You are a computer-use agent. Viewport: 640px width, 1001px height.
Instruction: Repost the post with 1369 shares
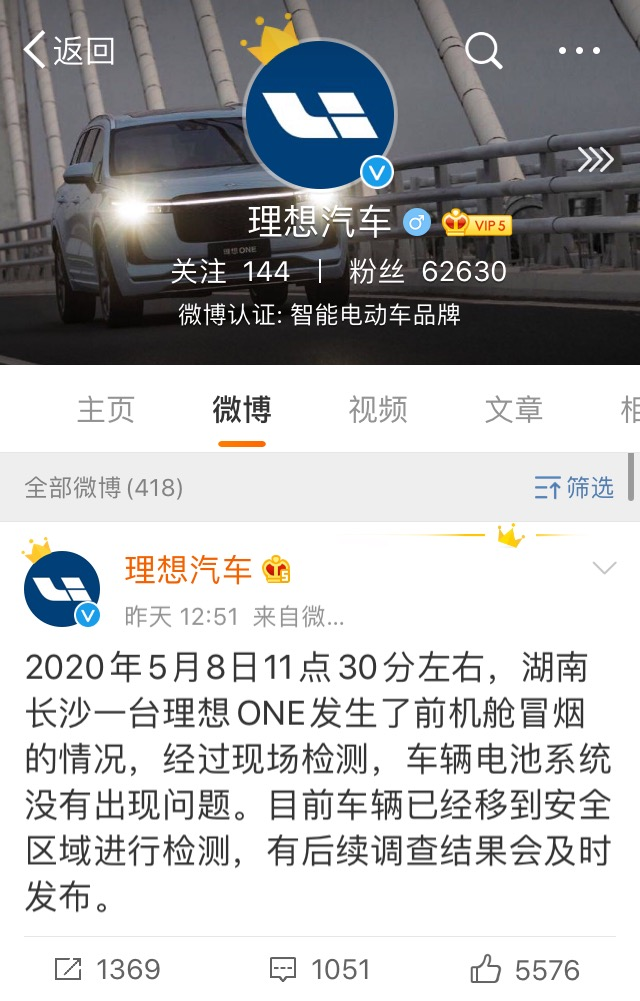[x=107, y=969]
